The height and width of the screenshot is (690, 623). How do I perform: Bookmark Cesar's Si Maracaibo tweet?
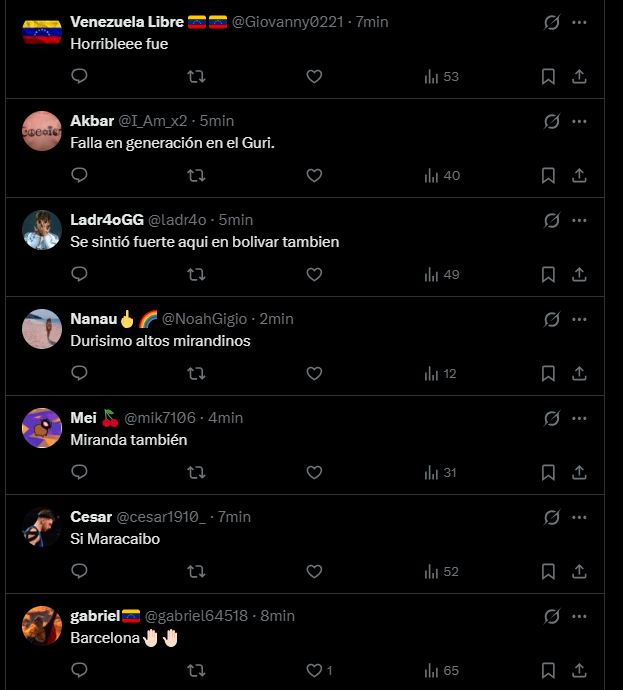click(x=548, y=571)
